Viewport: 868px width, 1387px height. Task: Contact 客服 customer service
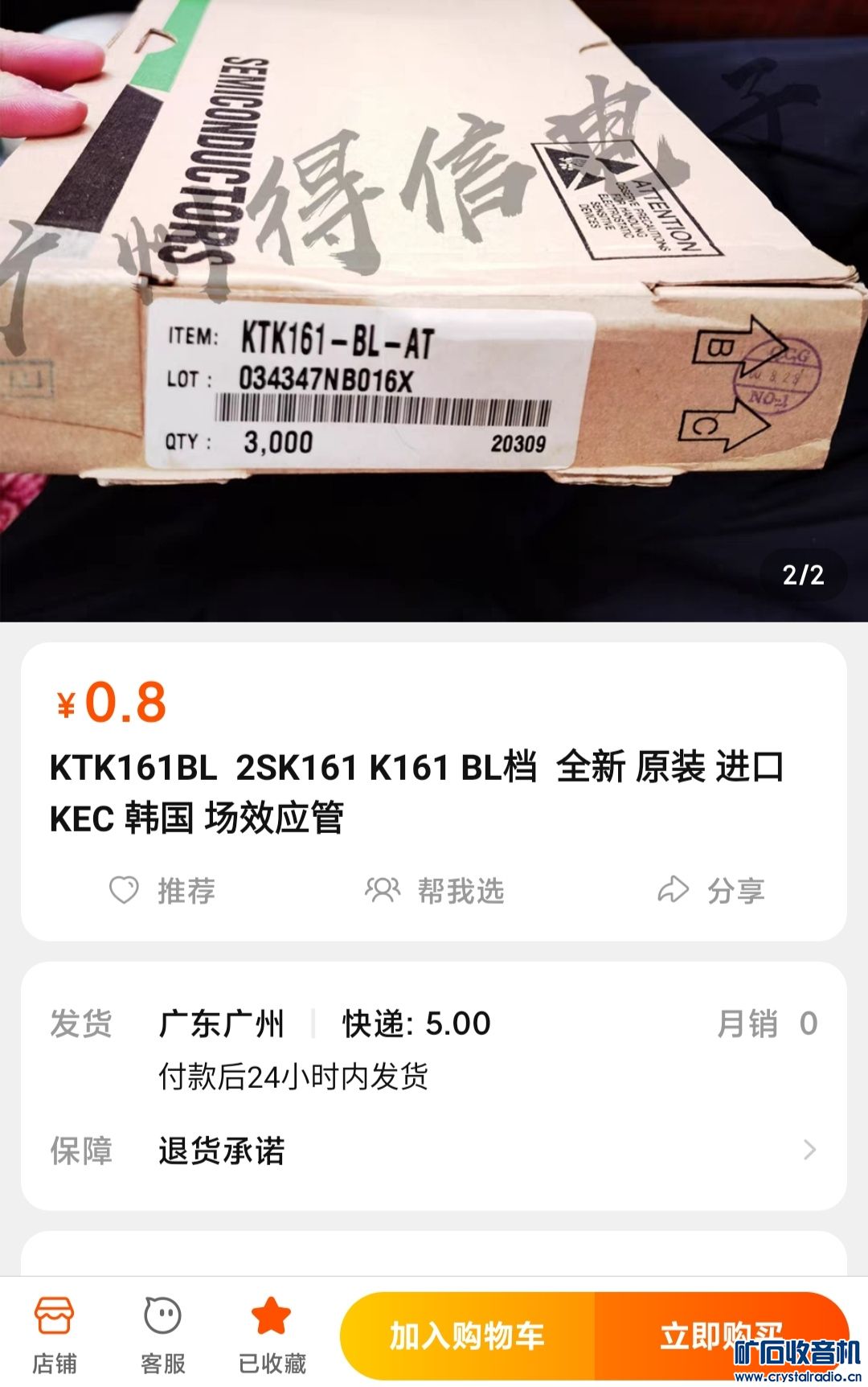tap(163, 1335)
